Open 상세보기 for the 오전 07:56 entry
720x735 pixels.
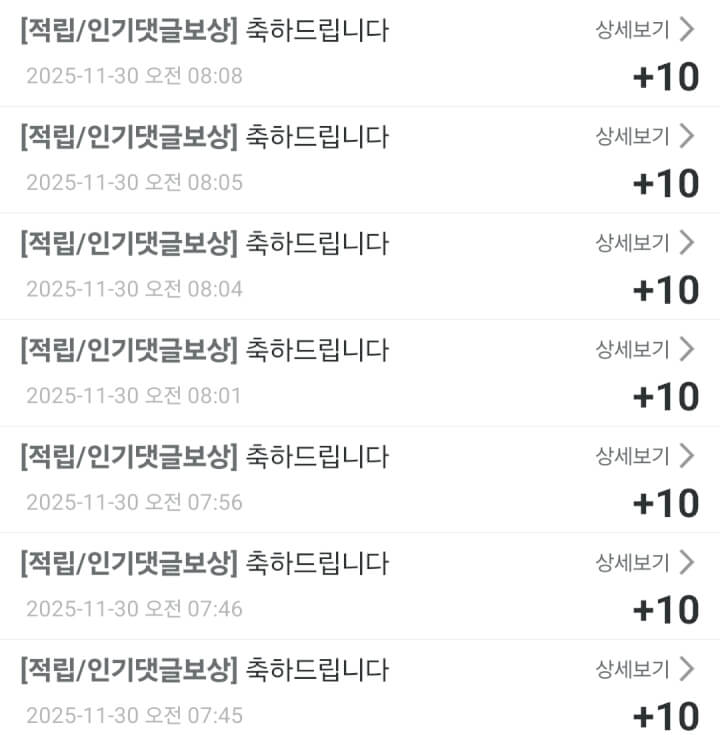point(644,456)
